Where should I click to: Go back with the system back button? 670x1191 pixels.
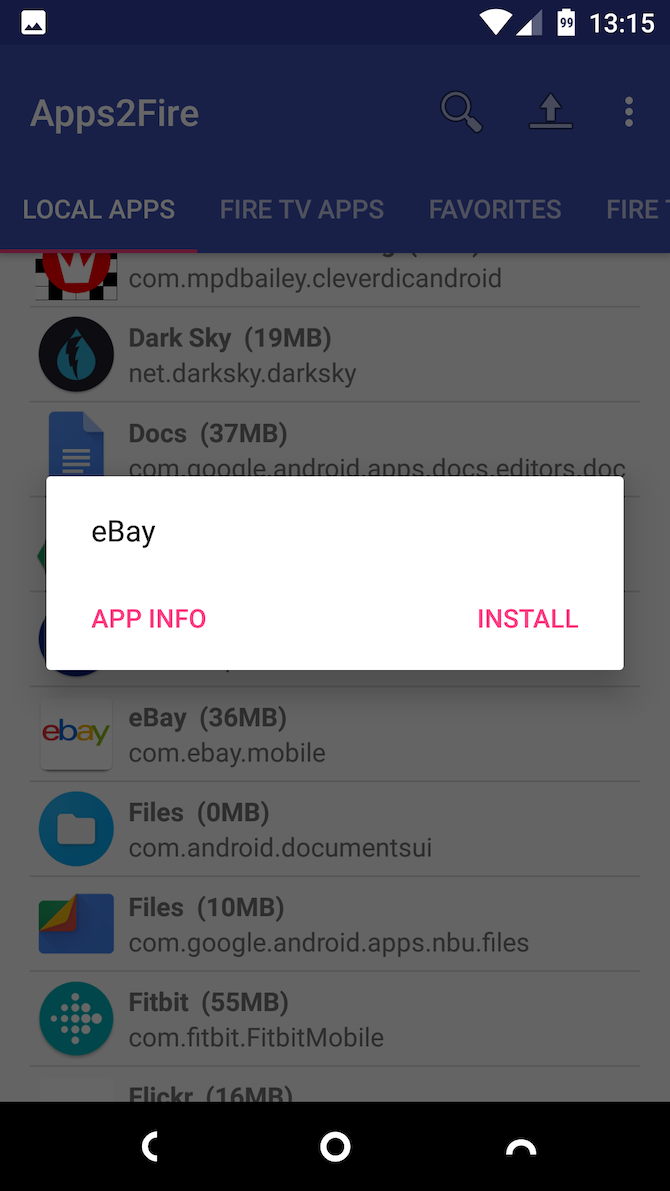coord(151,1146)
